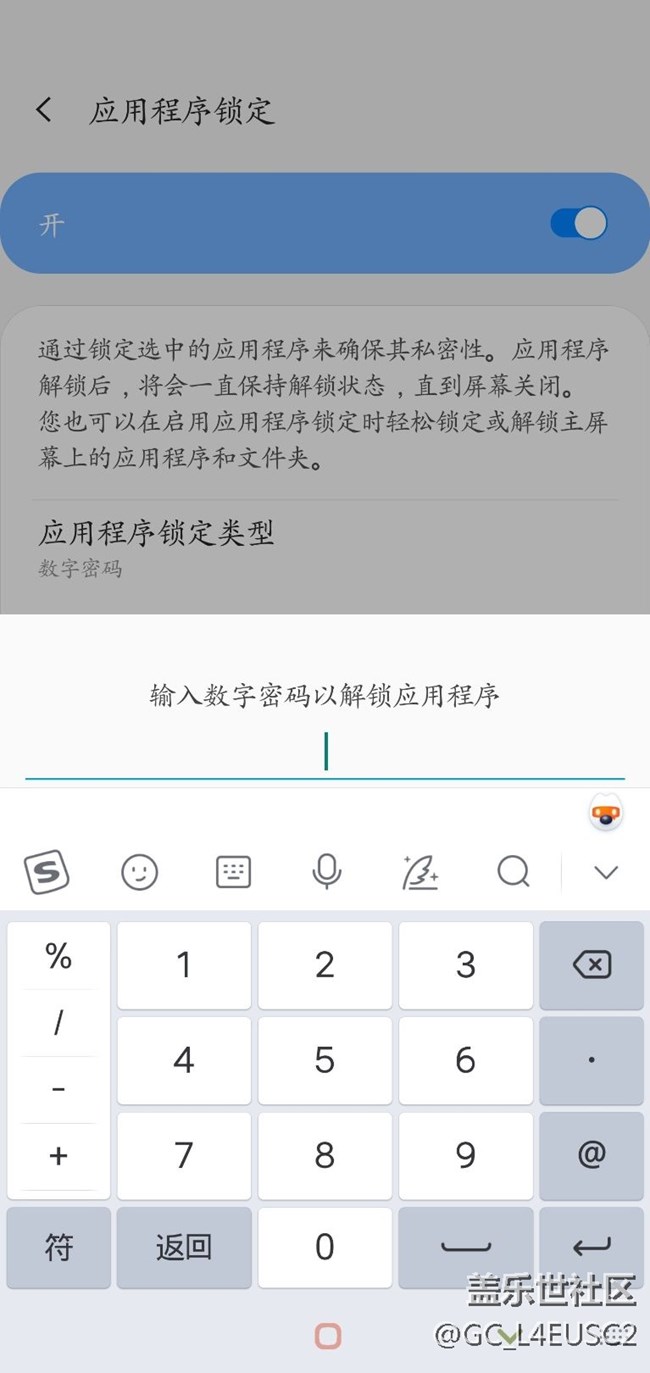Open the 符 symbols keyboard
The image size is (650, 1373).
pos(59,1247)
